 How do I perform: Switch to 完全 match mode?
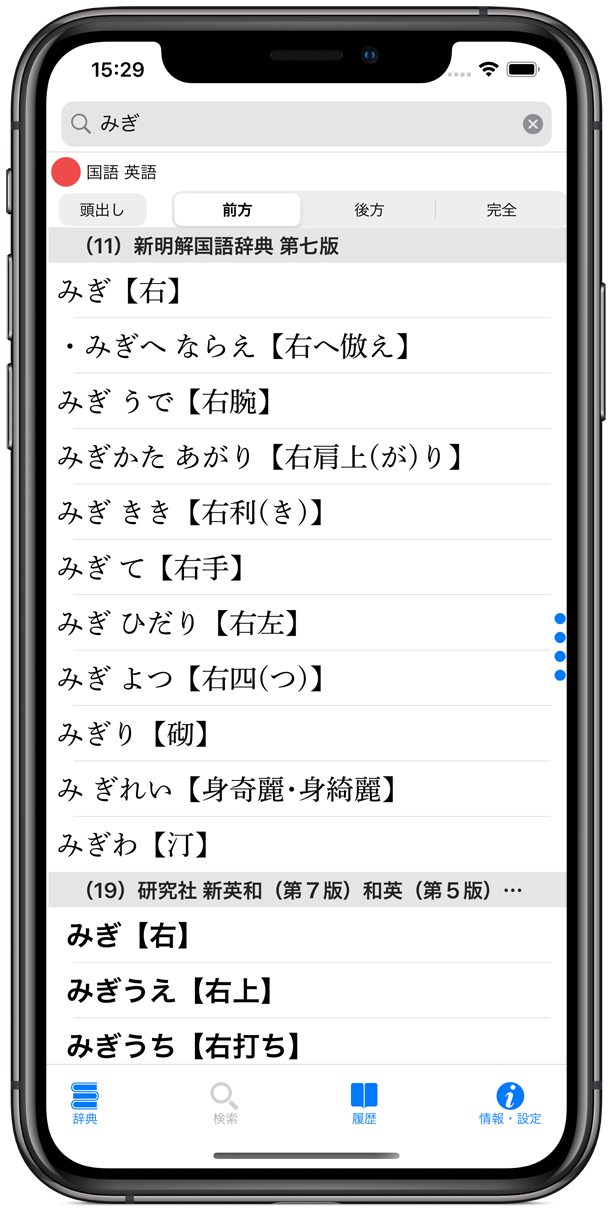coord(501,210)
